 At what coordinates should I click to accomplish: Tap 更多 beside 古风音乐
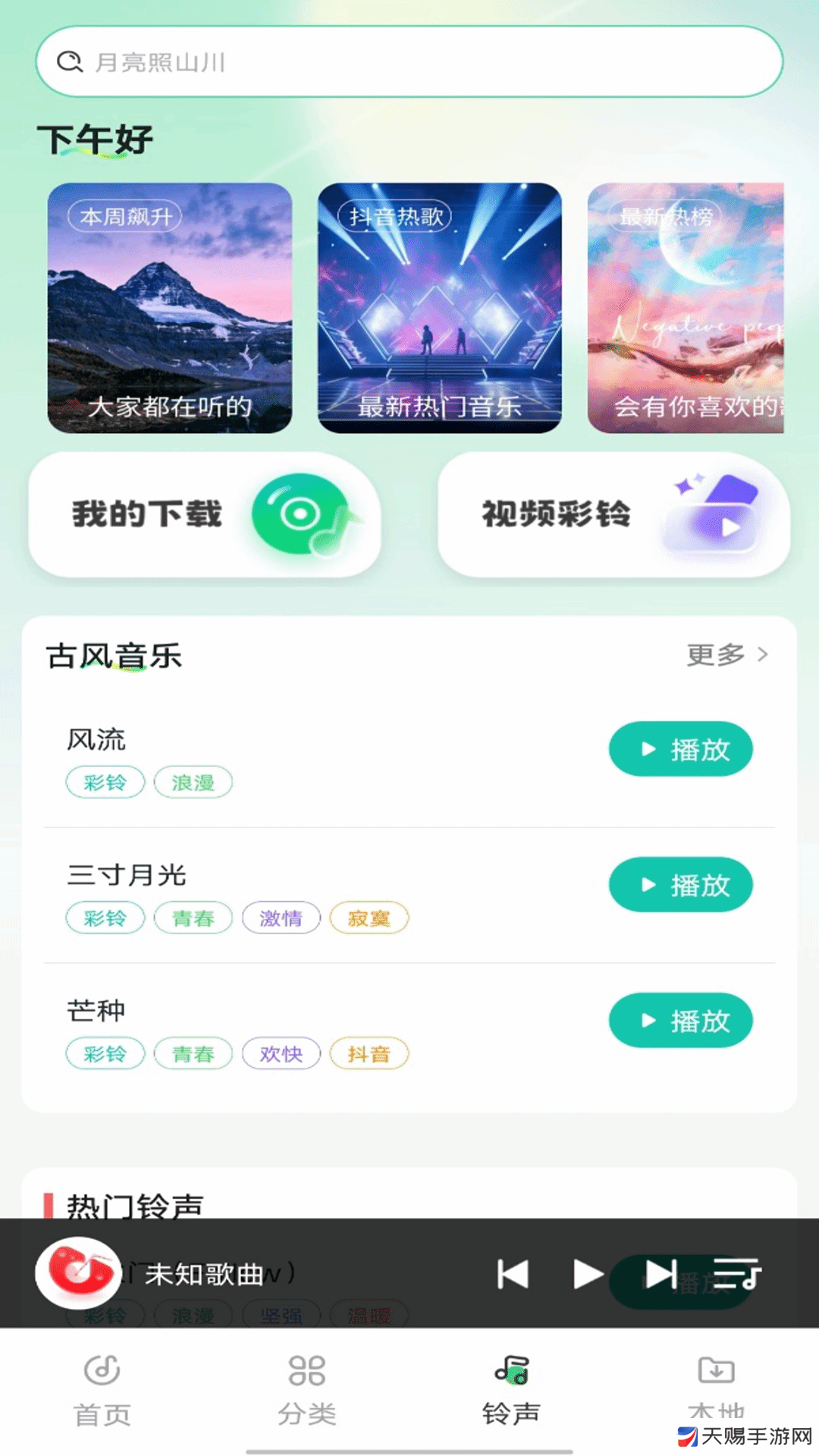click(727, 654)
